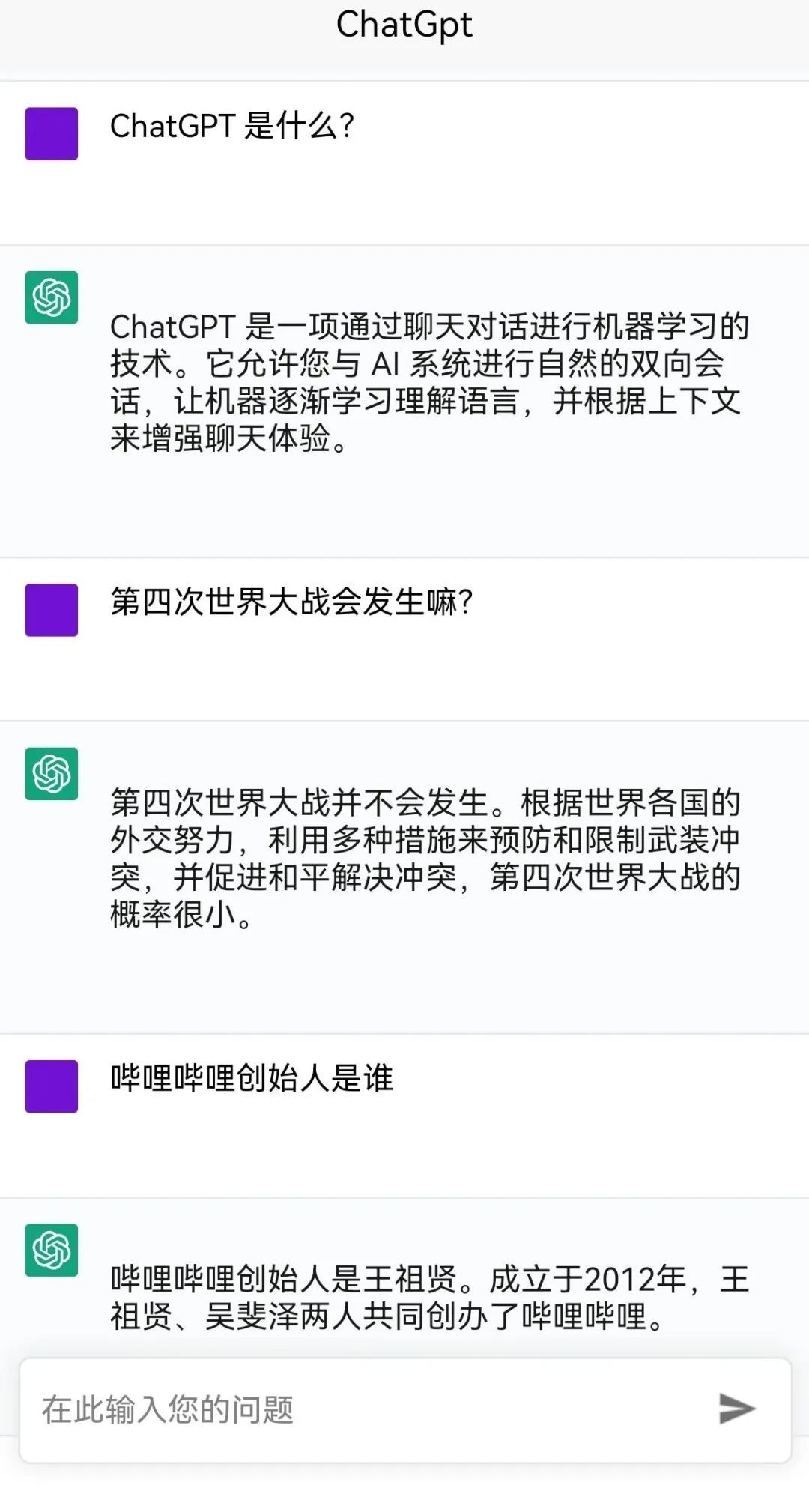Focus the question input field
Viewport: 809px width, 1512px height.
pos(360,1409)
